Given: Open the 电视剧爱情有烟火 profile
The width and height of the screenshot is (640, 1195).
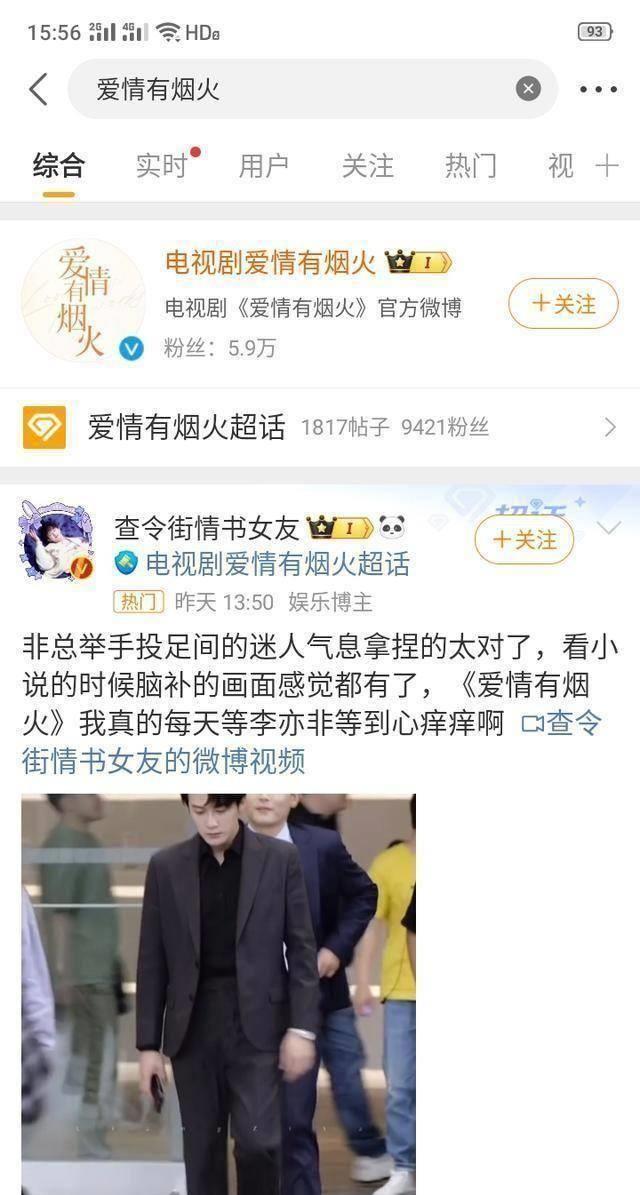Looking at the screenshot, I should pyautogui.click(x=270, y=264).
